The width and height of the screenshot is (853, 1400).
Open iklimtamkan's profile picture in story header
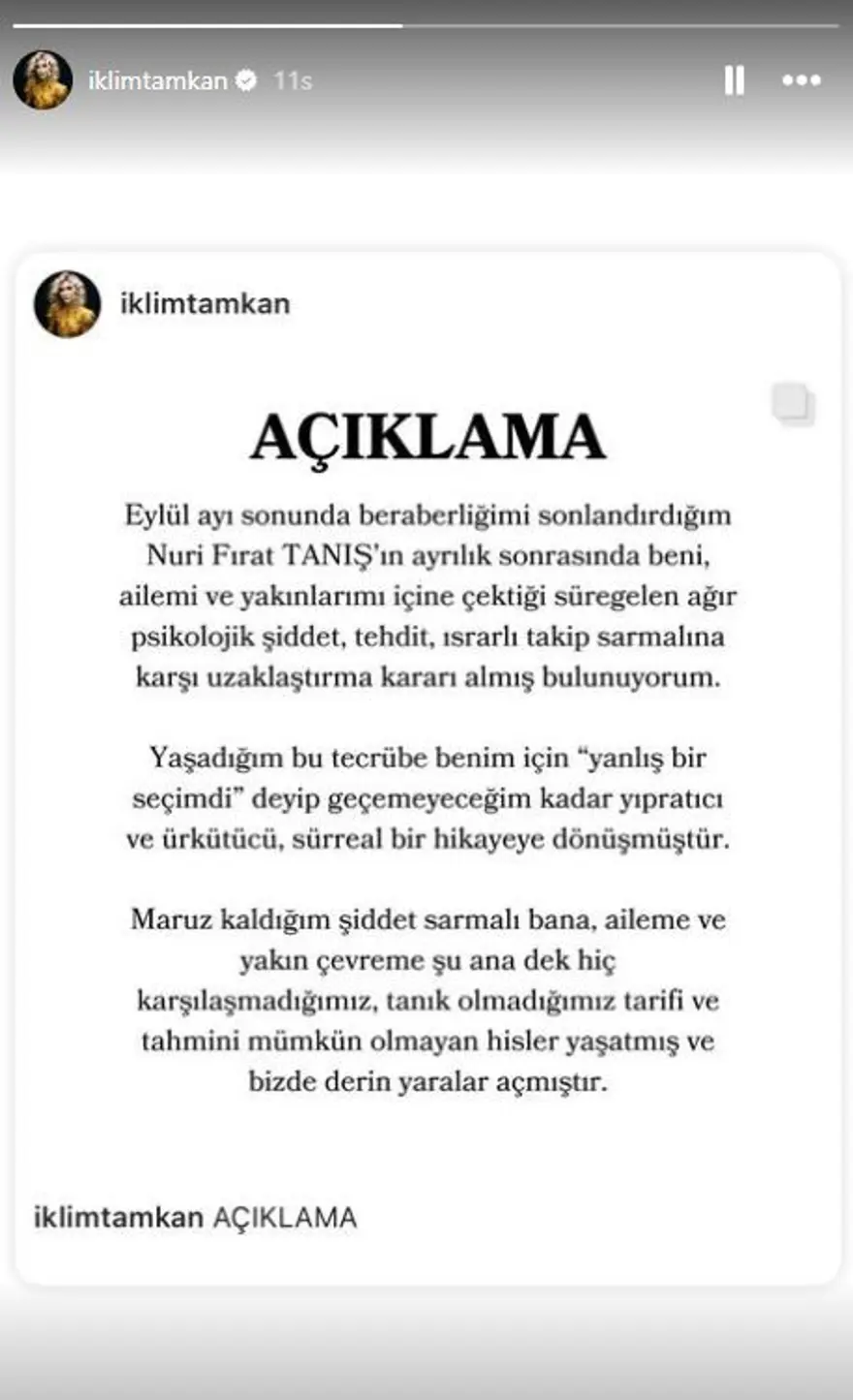(x=43, y=80)
